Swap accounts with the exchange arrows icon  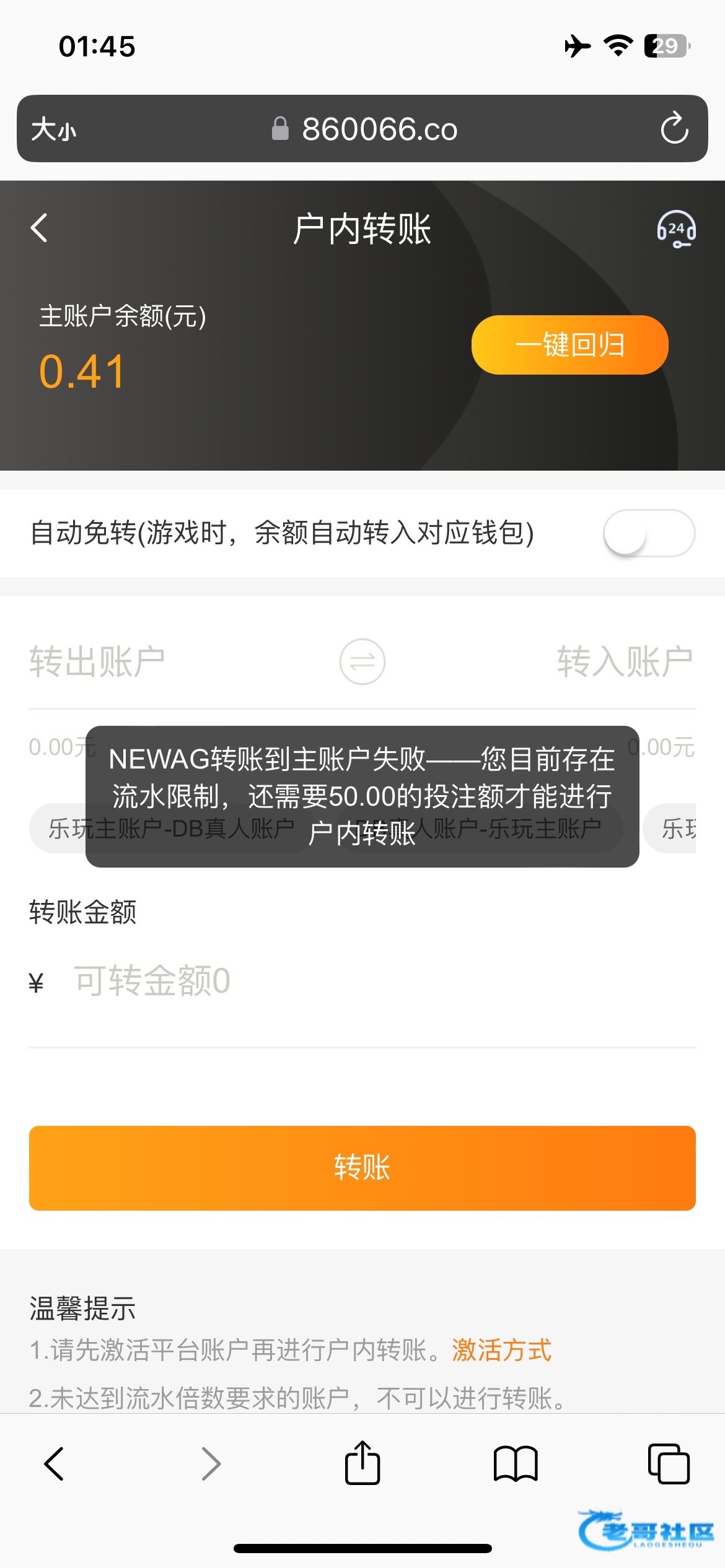coord(362,661)
